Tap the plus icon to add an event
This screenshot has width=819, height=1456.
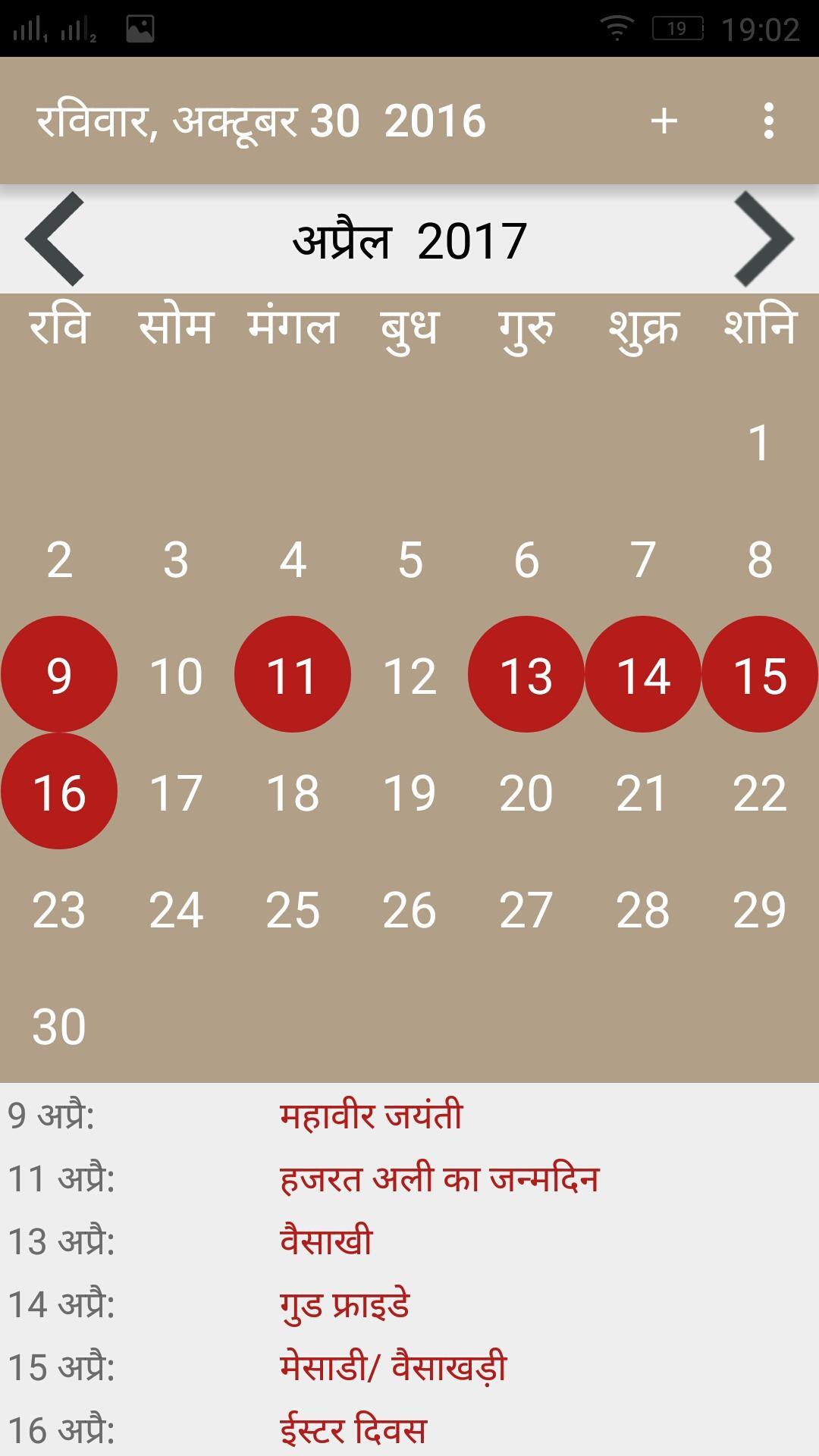point(664,121)
